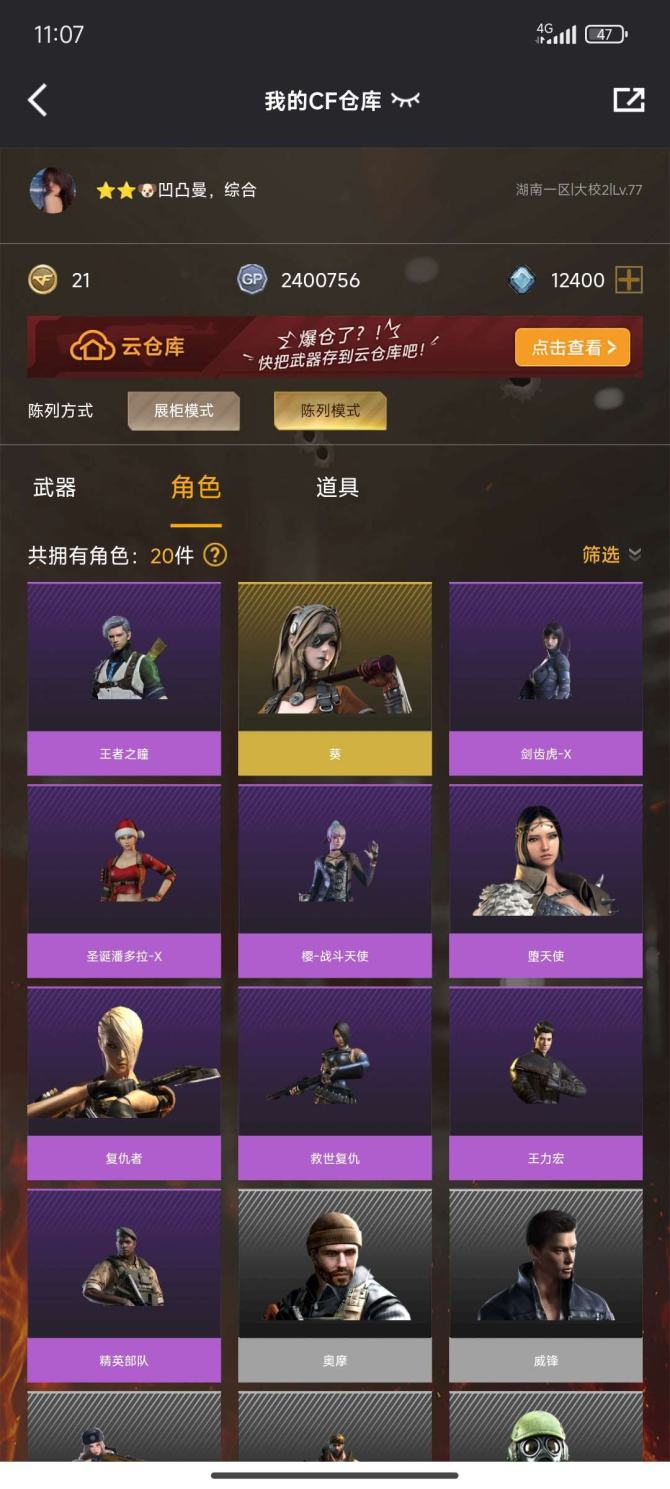
Task: Tap the 点击查看 button on the 云仓库 banner
Action: tap(572, 347)
